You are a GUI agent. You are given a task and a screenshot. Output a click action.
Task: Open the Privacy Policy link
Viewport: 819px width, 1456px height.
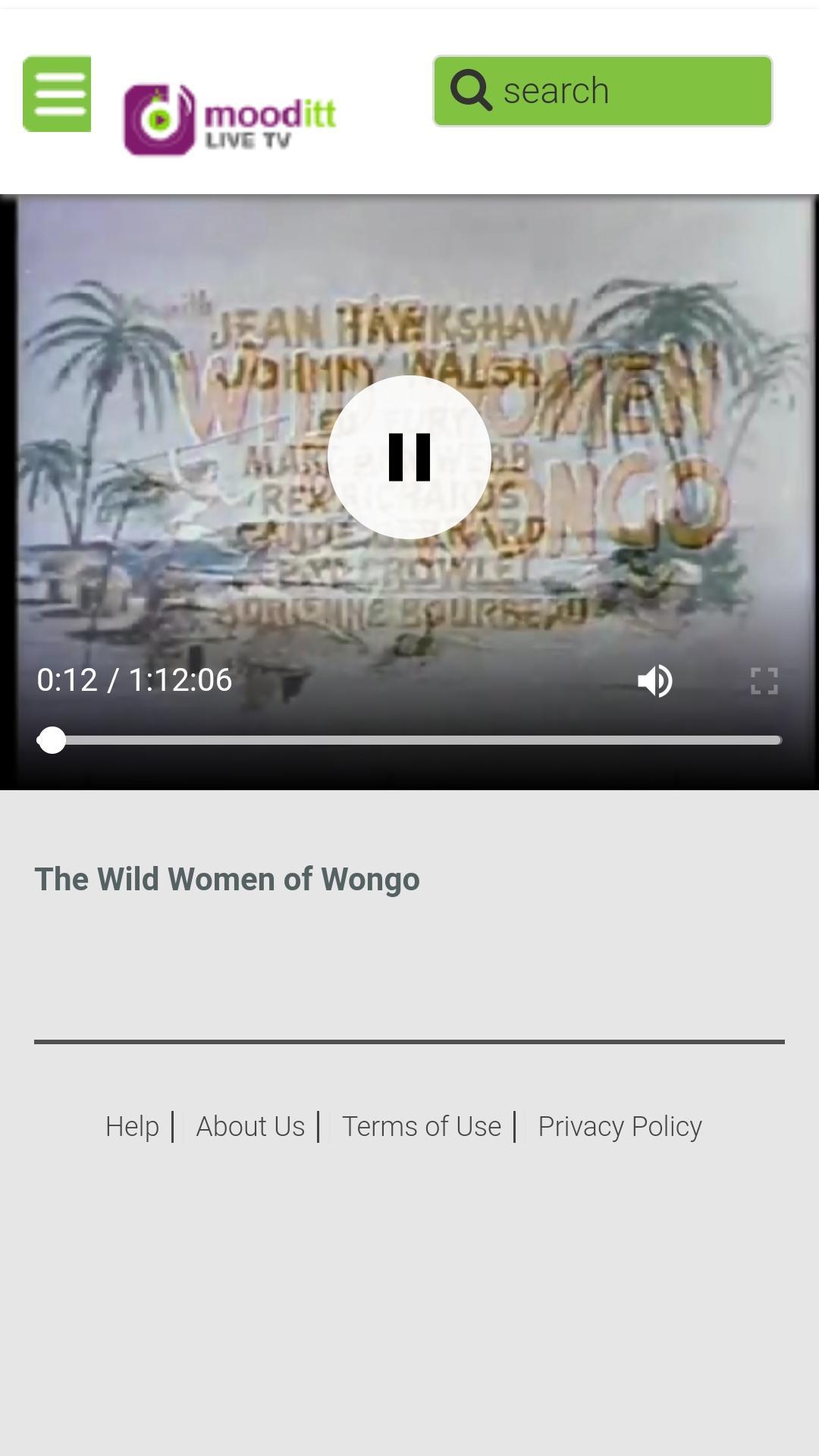coord(620,1126)
